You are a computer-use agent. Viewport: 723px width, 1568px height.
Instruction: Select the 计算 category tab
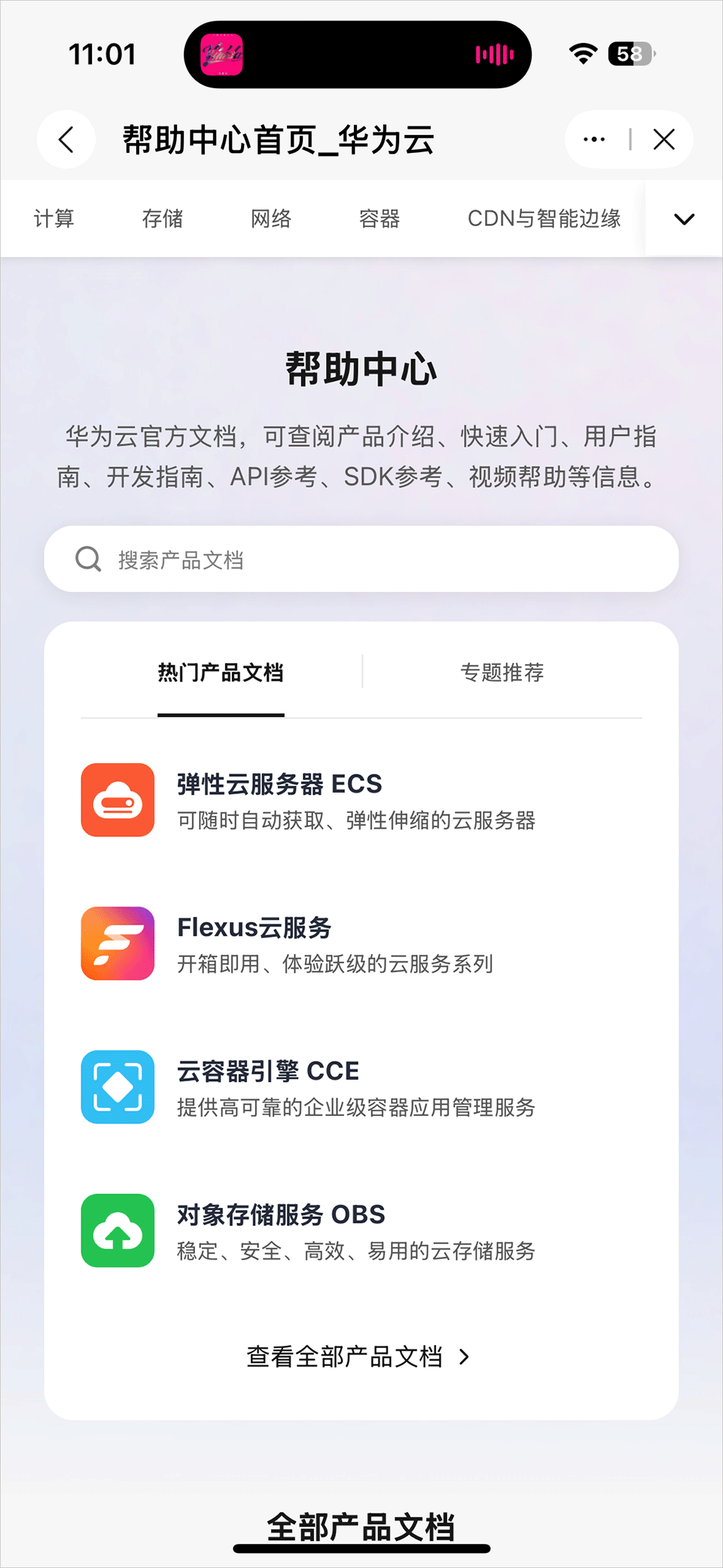tap(53, 219)
